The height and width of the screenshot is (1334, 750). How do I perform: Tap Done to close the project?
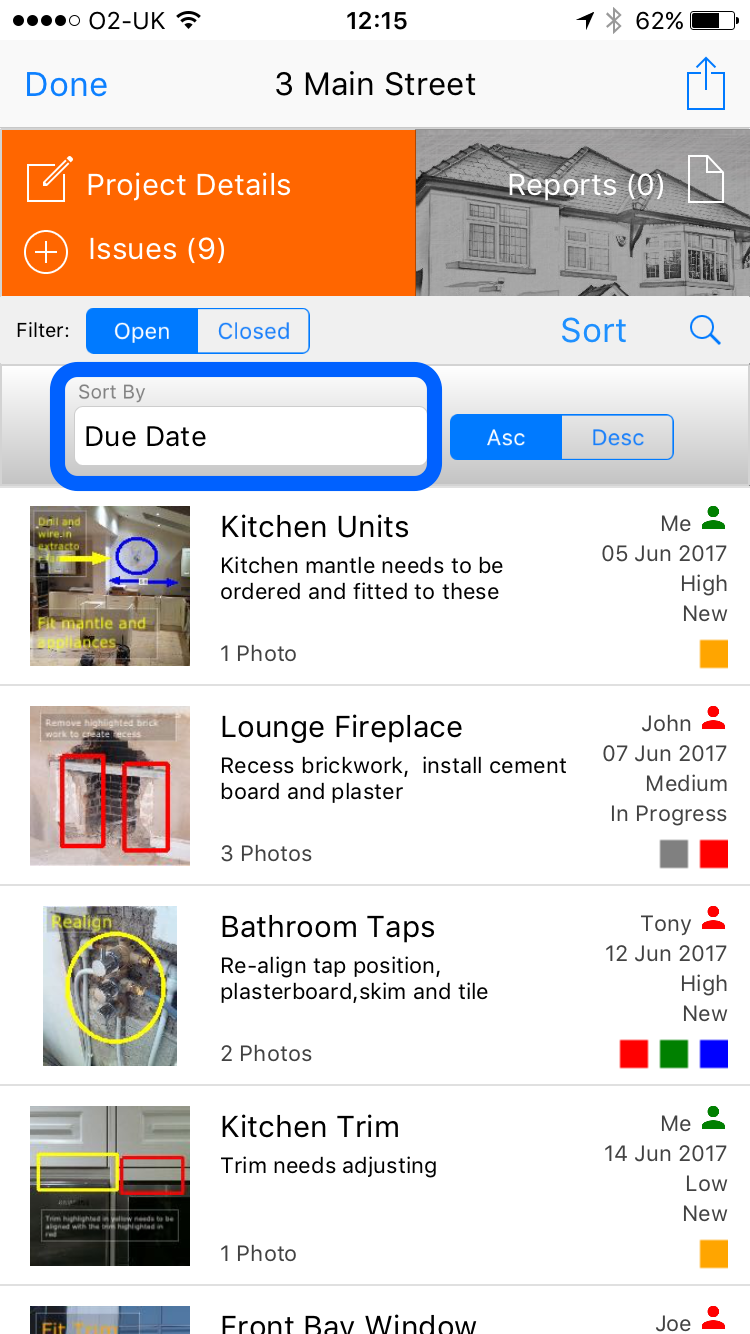(66, 85)
